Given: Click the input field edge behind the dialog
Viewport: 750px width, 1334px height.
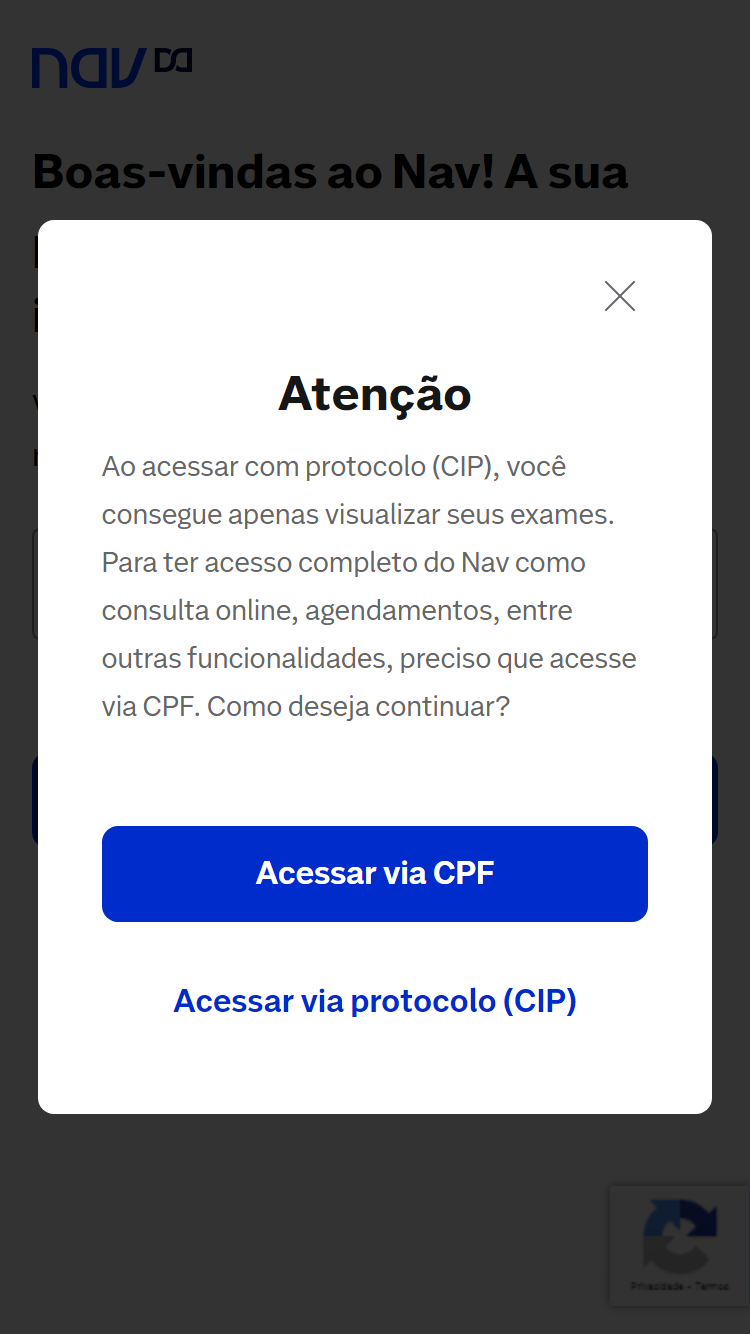Looking at the screenshot, I should coord(715,583).
